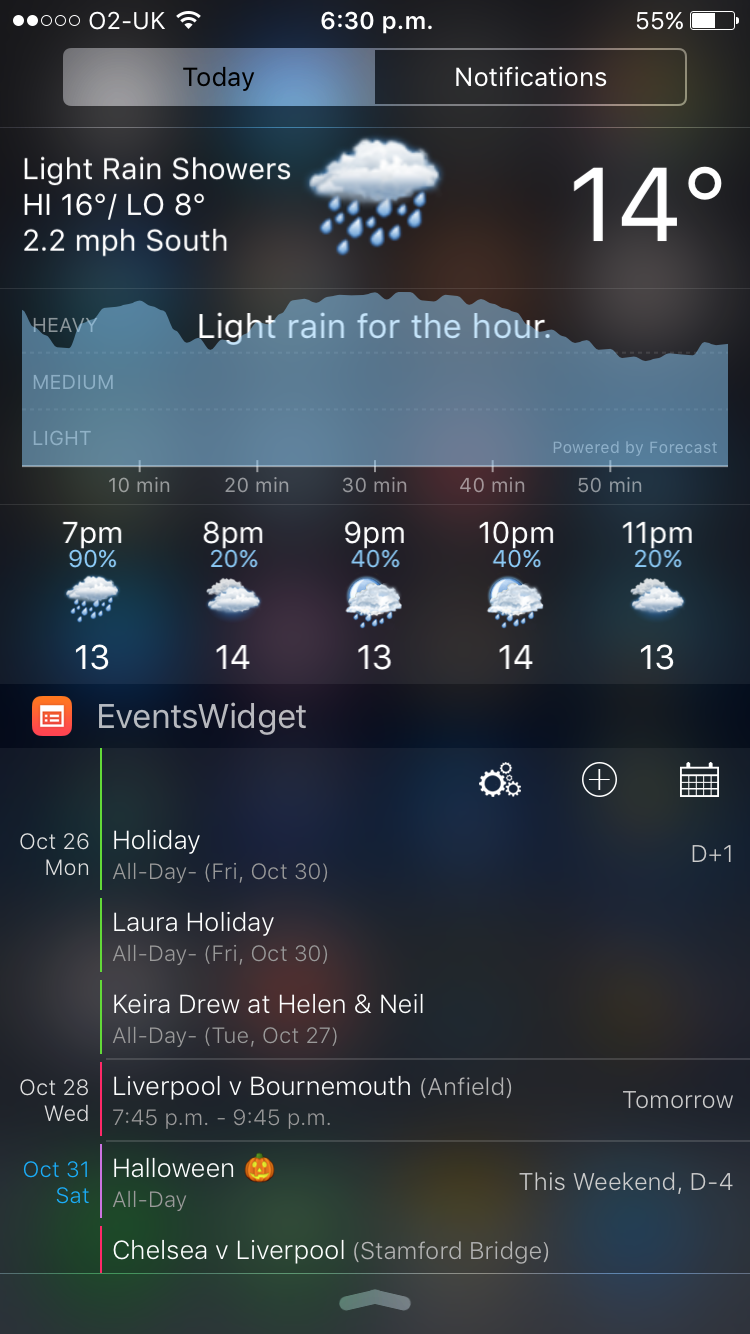Tap the bottom grabber handle

point(375,1301)
